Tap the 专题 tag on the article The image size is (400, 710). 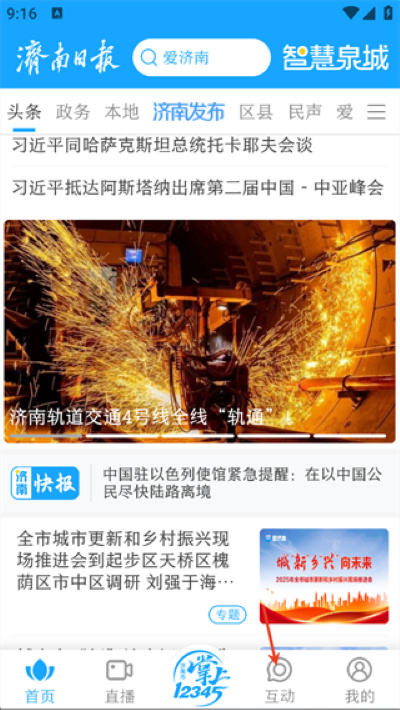point(227,615)
